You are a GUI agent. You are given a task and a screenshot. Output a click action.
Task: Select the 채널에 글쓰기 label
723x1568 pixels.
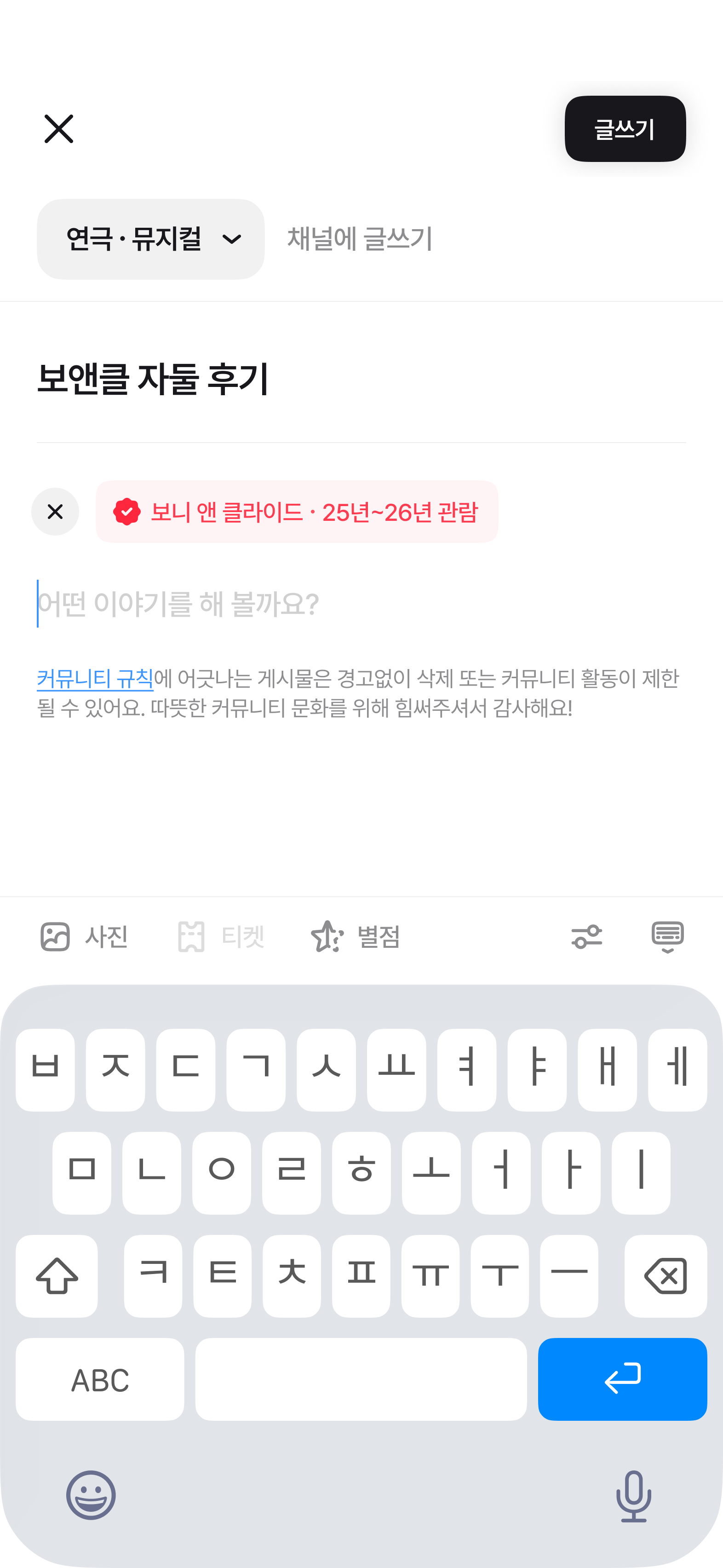[x=359, y=239]
